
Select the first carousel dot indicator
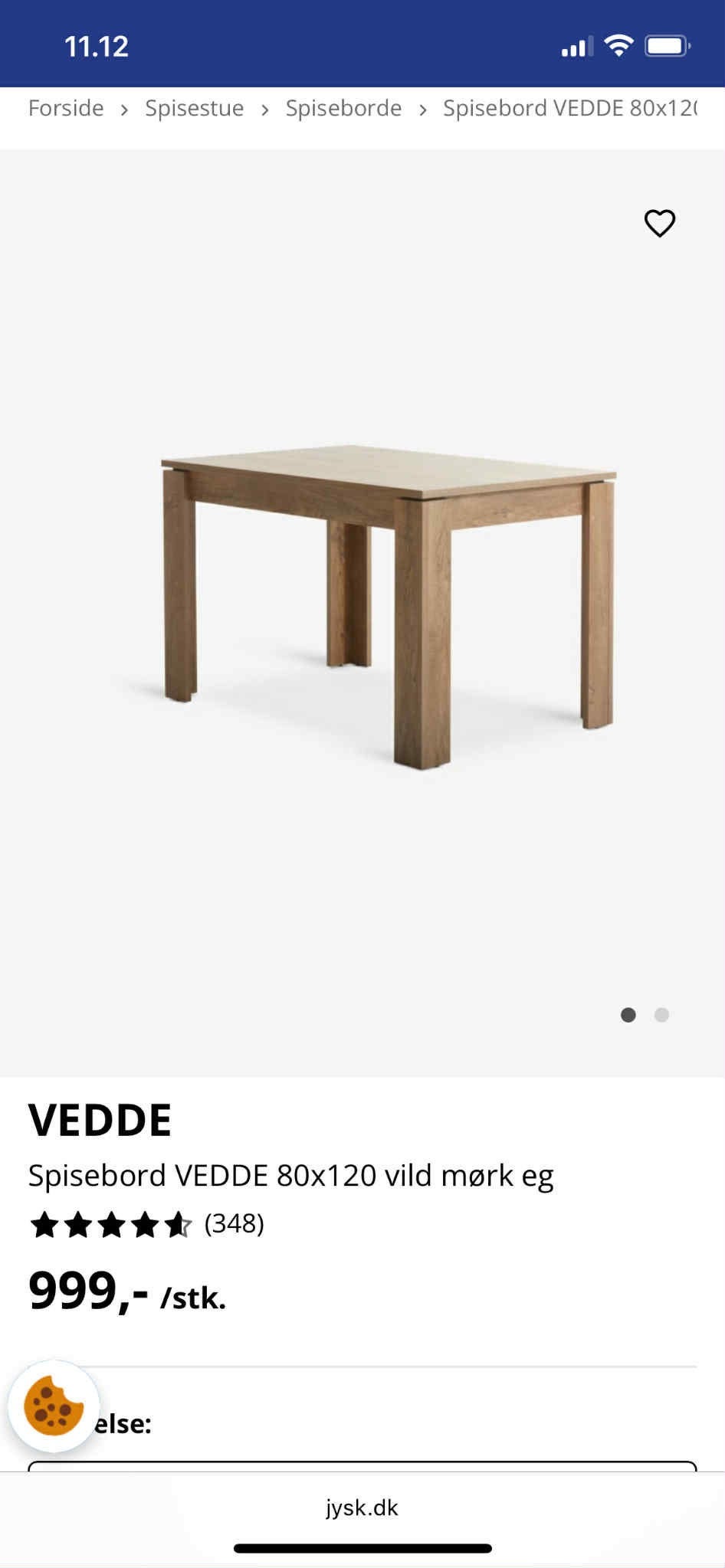[x=628, y=1016]
